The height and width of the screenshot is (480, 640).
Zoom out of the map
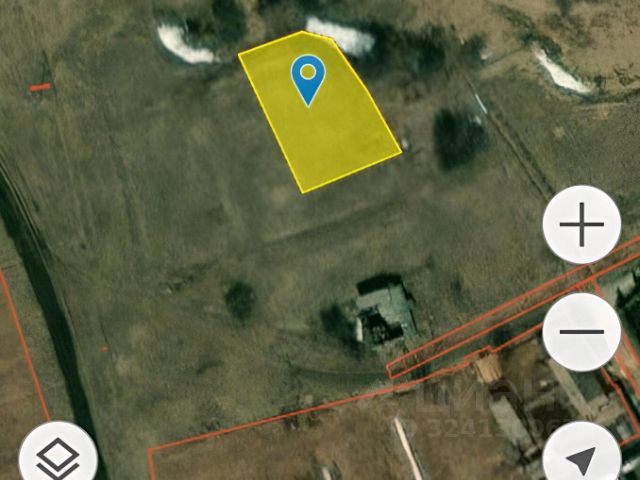point(581,331)
